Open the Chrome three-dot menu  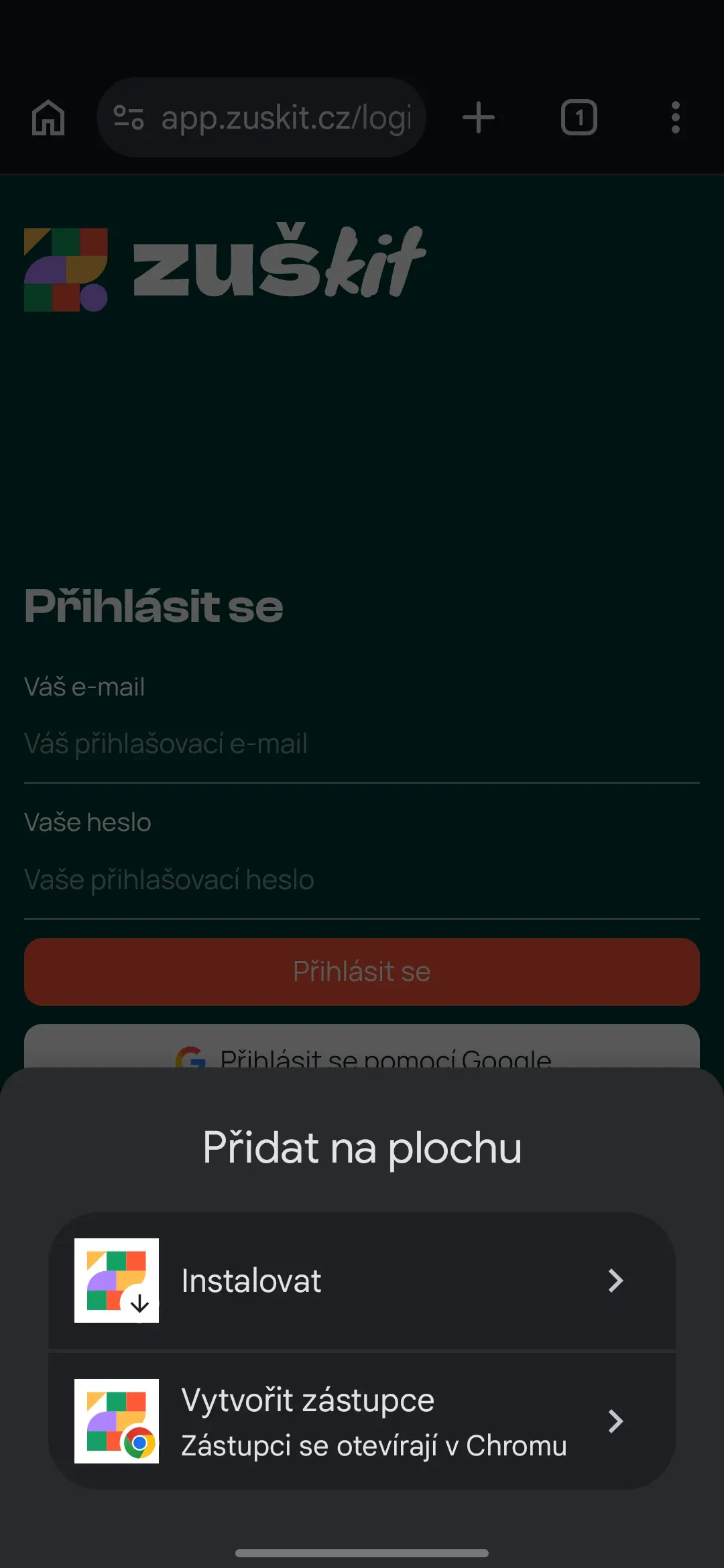[x=675, y=117]
